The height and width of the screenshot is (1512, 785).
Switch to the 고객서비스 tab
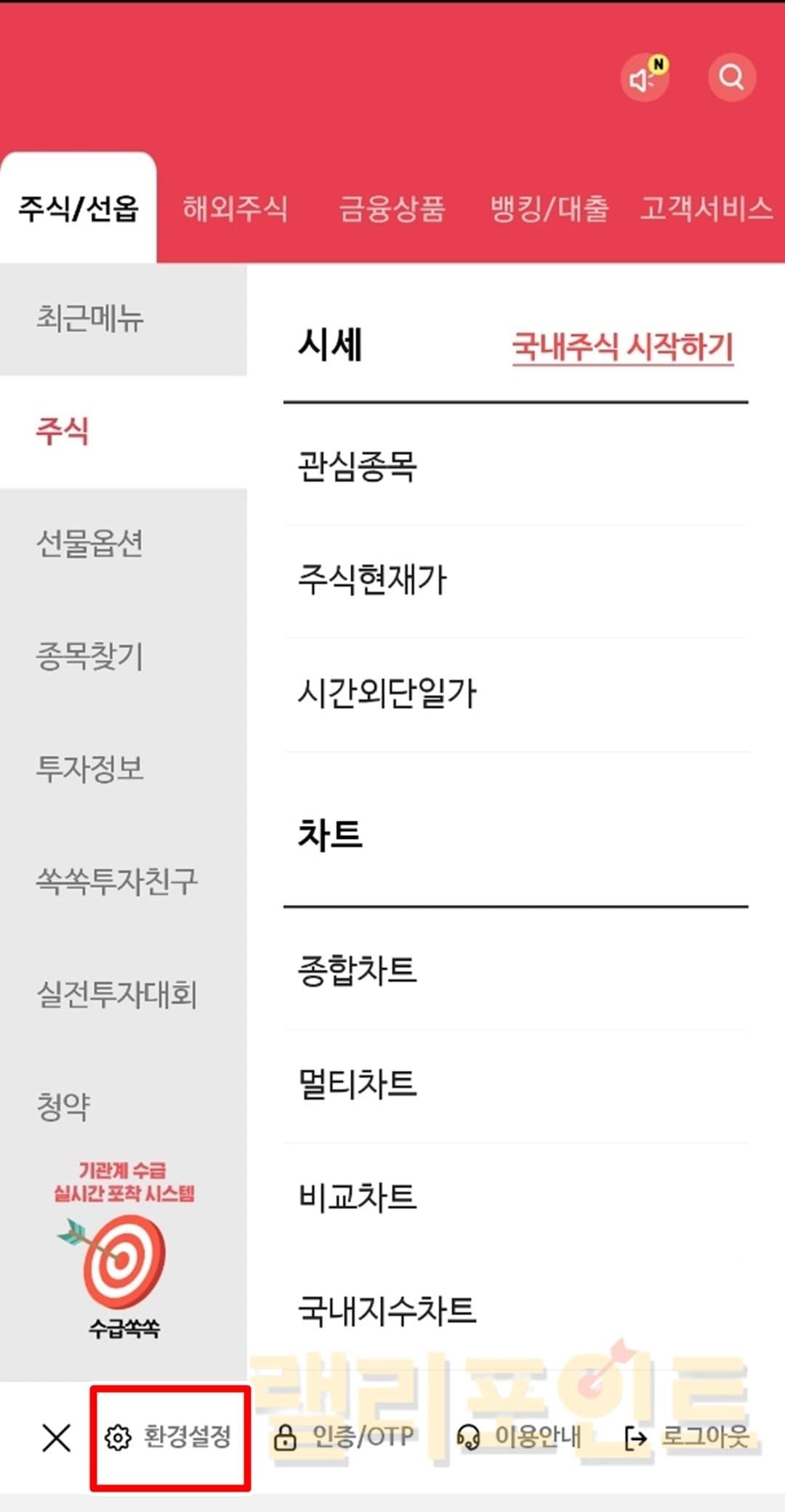click(x=705, y=209)
